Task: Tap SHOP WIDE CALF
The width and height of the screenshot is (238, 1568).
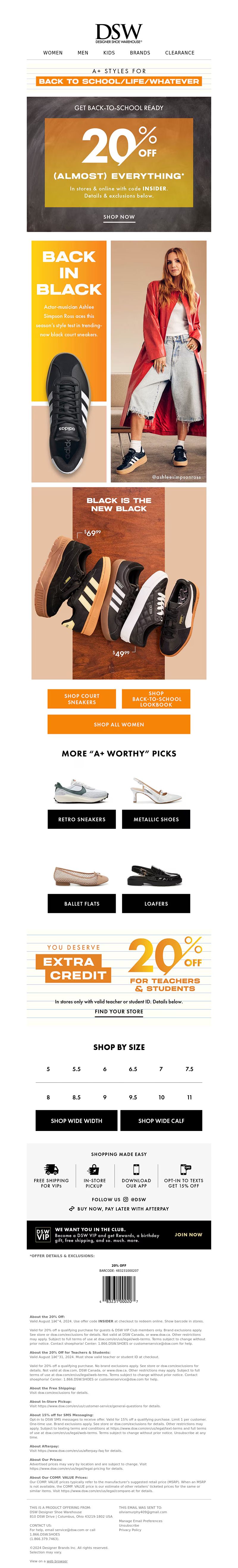Action: click(x=161, y=1121)
